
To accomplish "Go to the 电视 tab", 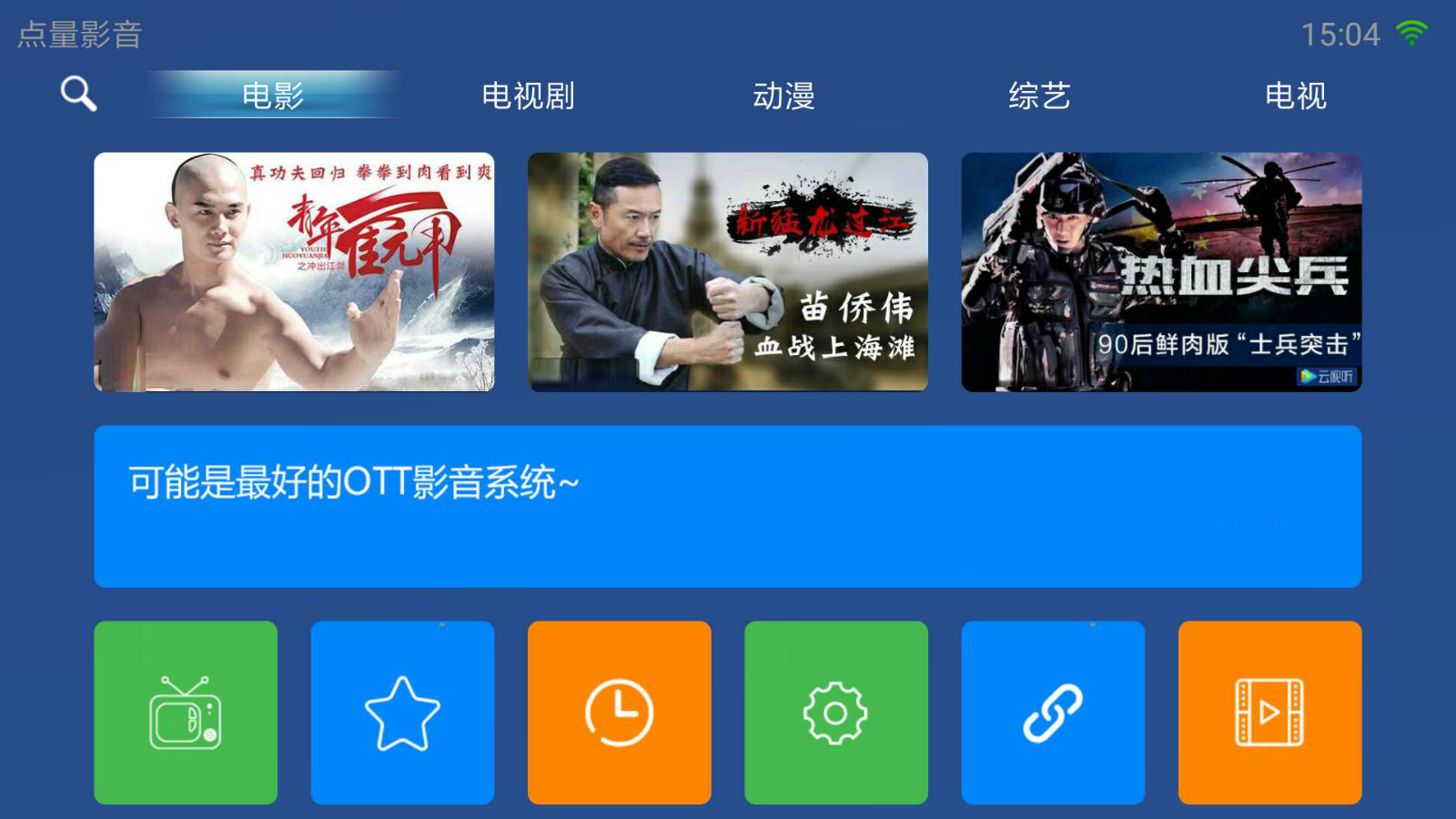I will tap(1296, 96).
